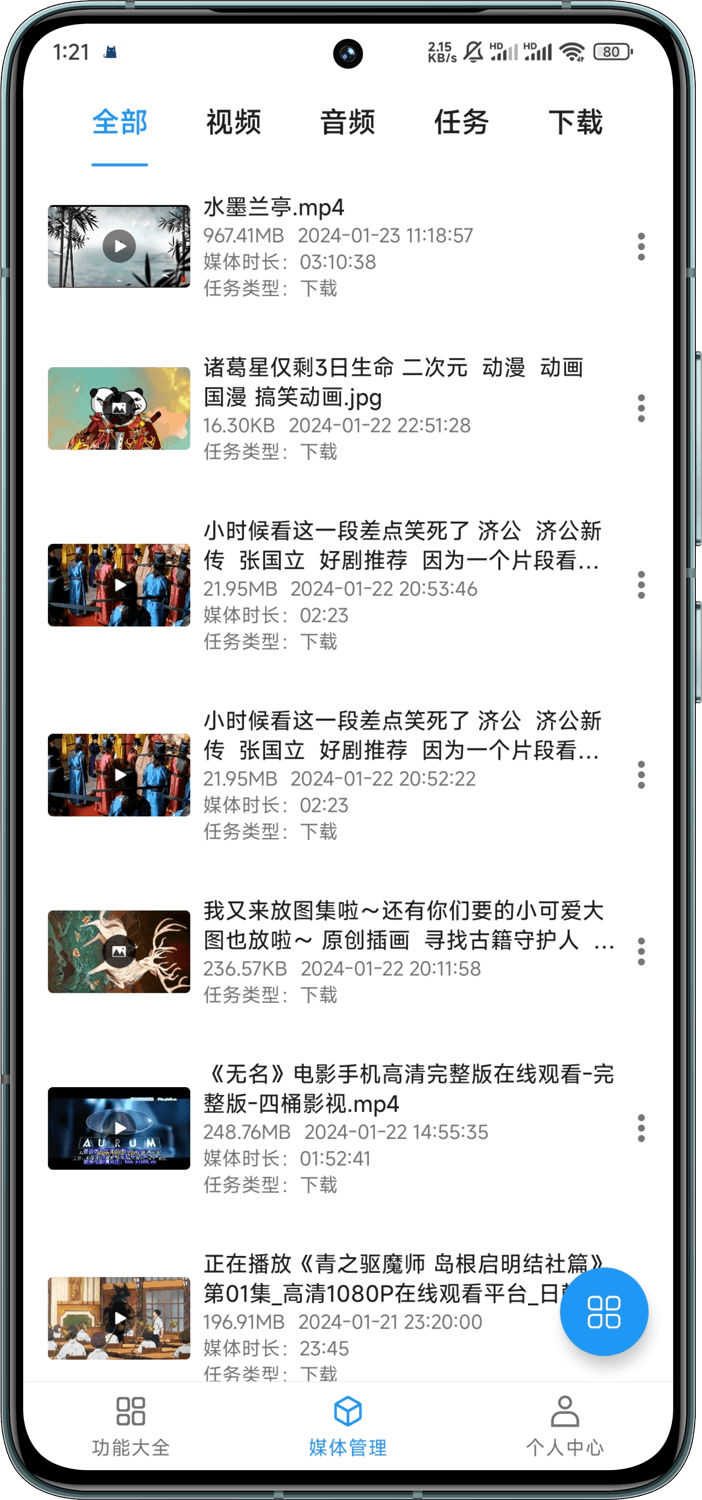Switch to the 任务 tab

[x=461, y=123]
